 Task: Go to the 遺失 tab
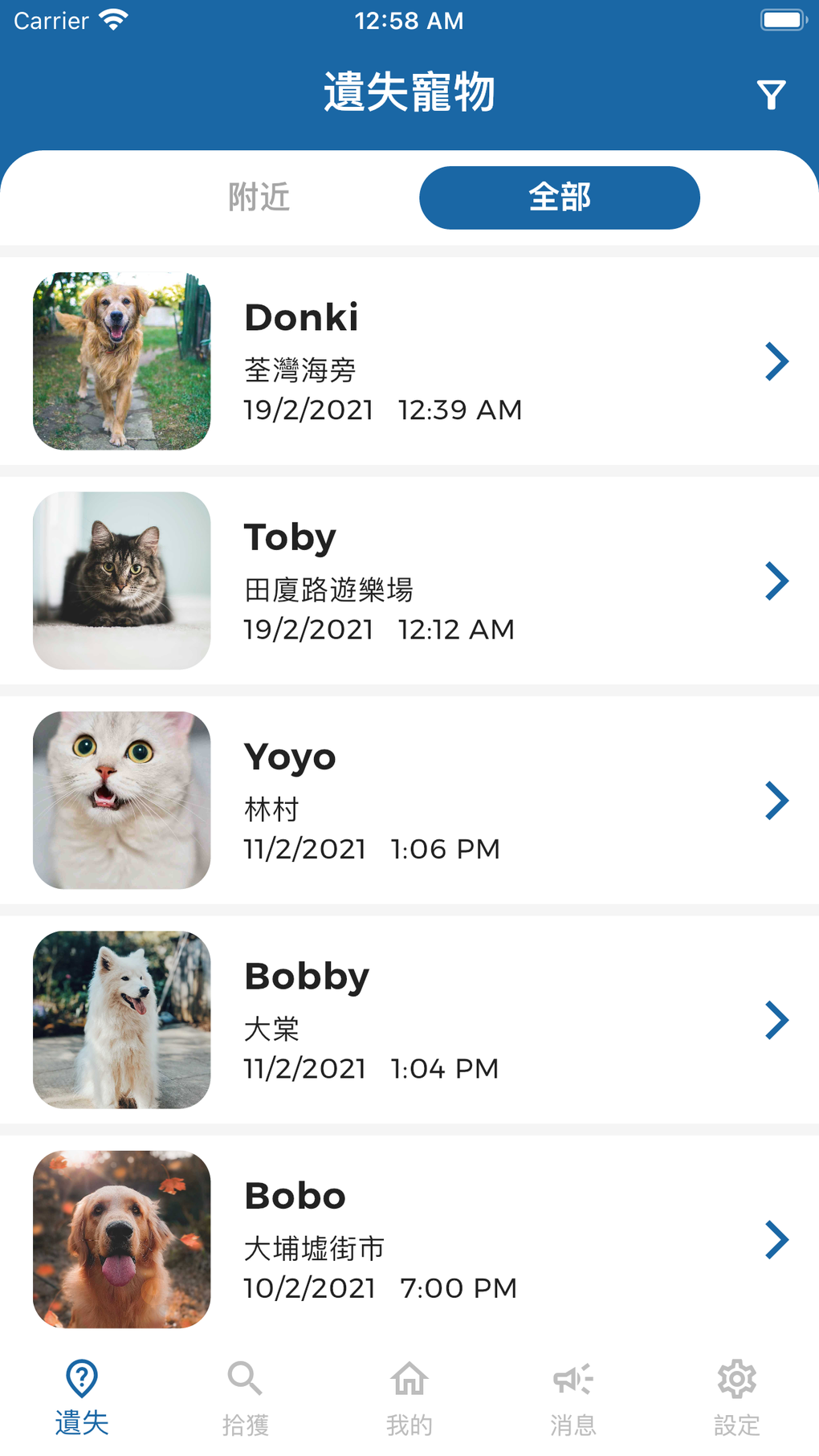[x=82, y=1397]
